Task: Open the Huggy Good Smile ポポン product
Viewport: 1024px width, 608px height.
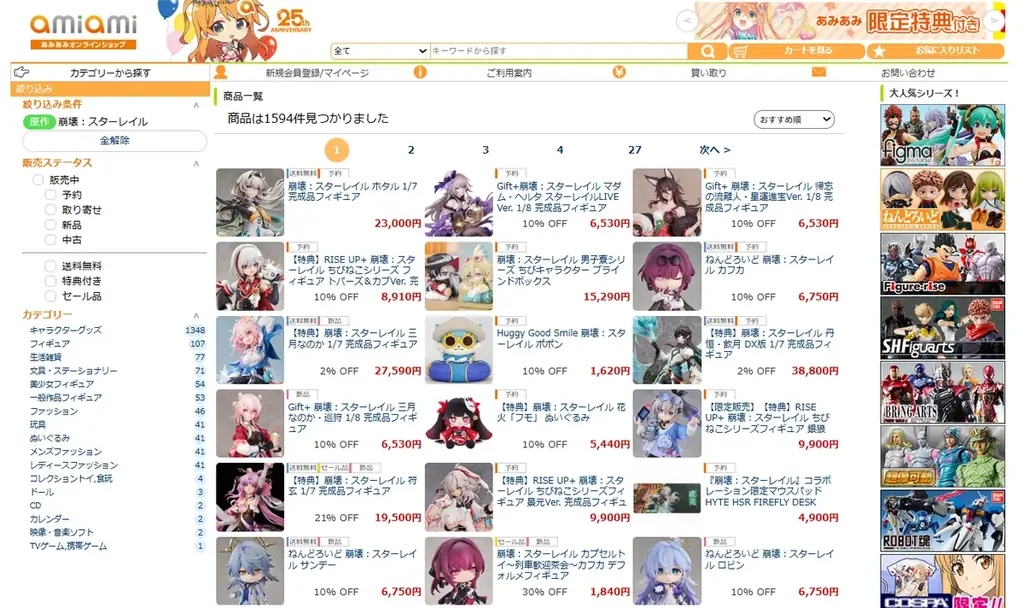Action: point(560,338)
